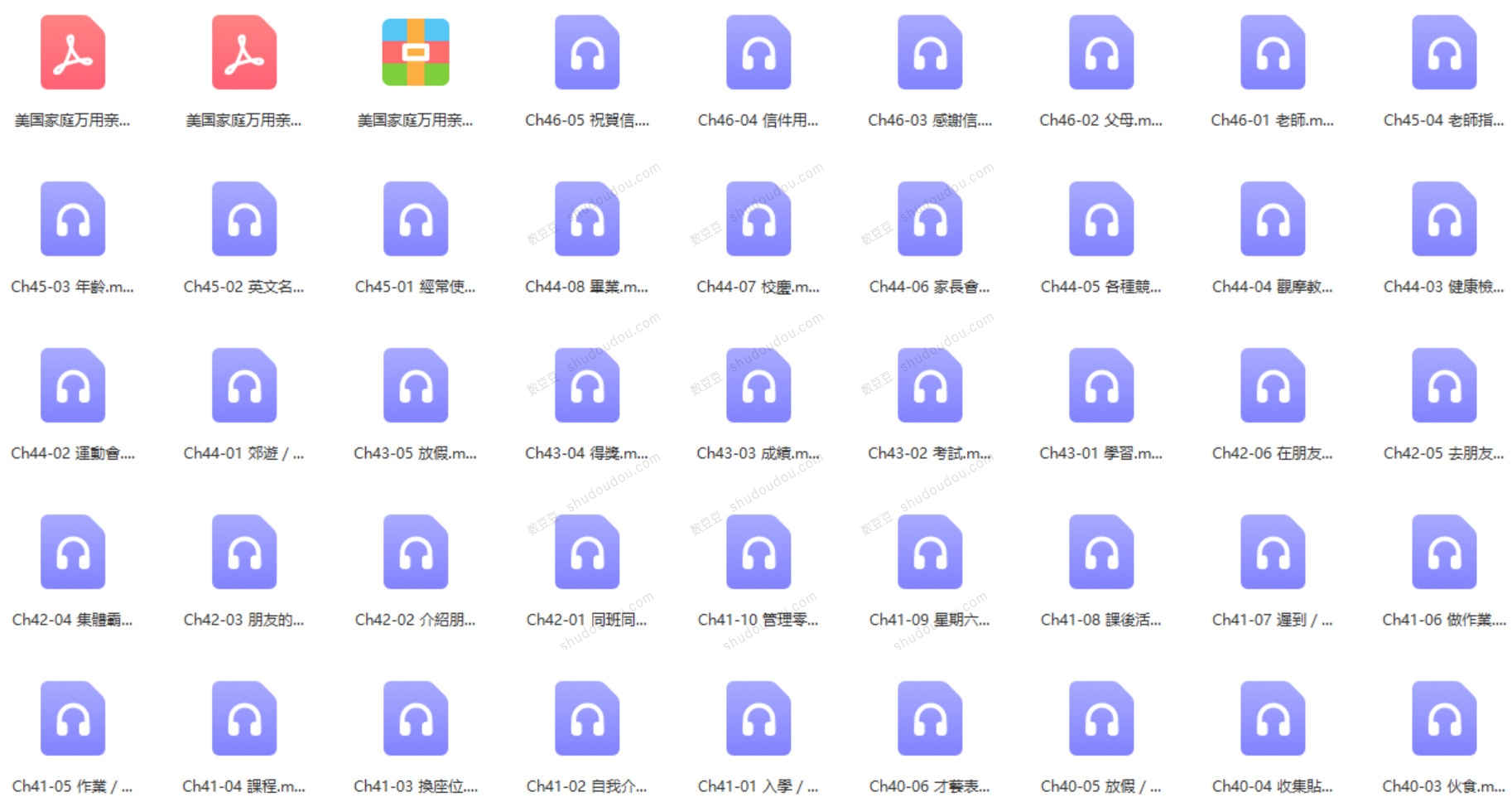1512x802 pixels.
Task: Select the Ch45-02 英文名 file
Action: pyautogui.click(x=244, y=220)
